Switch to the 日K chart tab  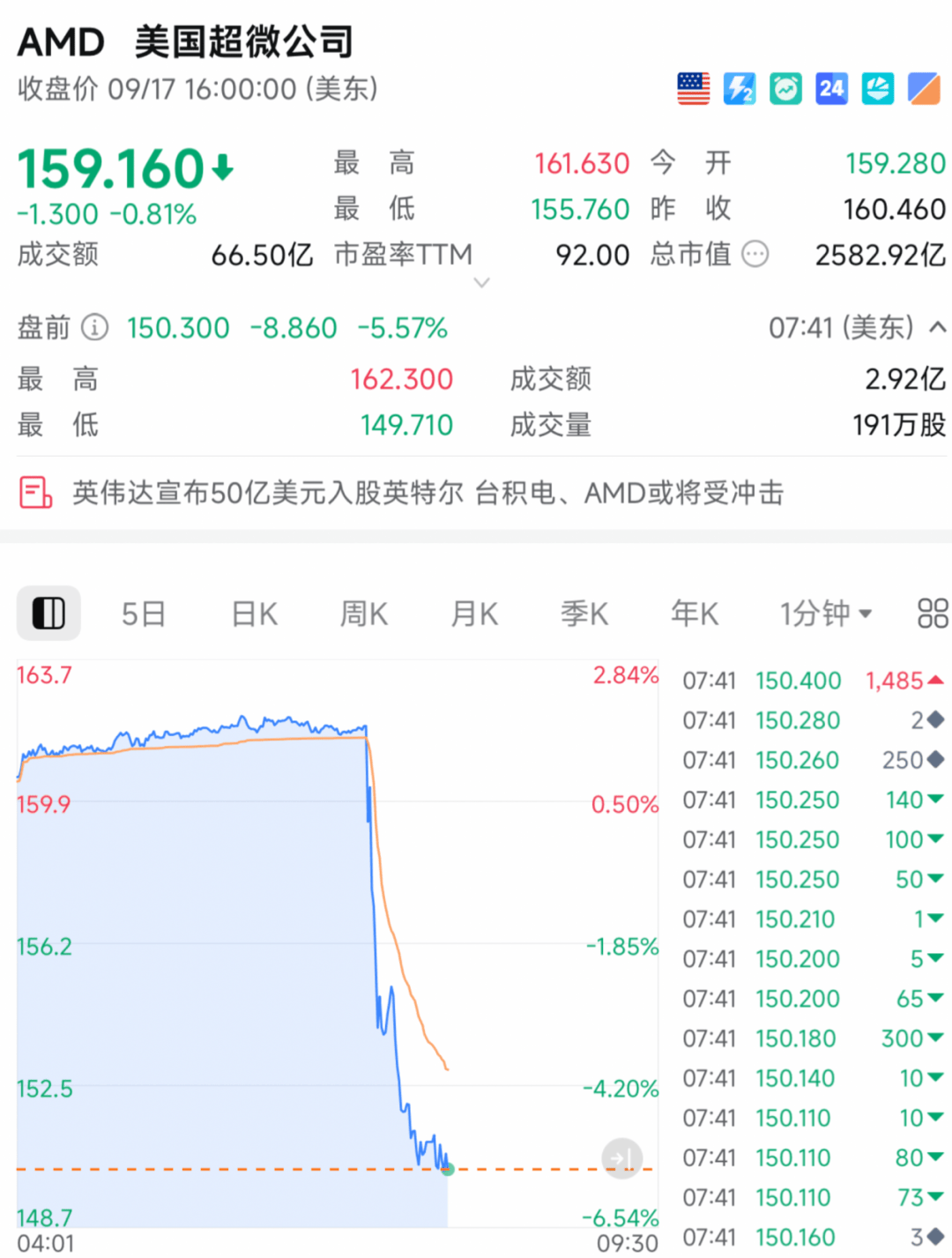point(254,614)
